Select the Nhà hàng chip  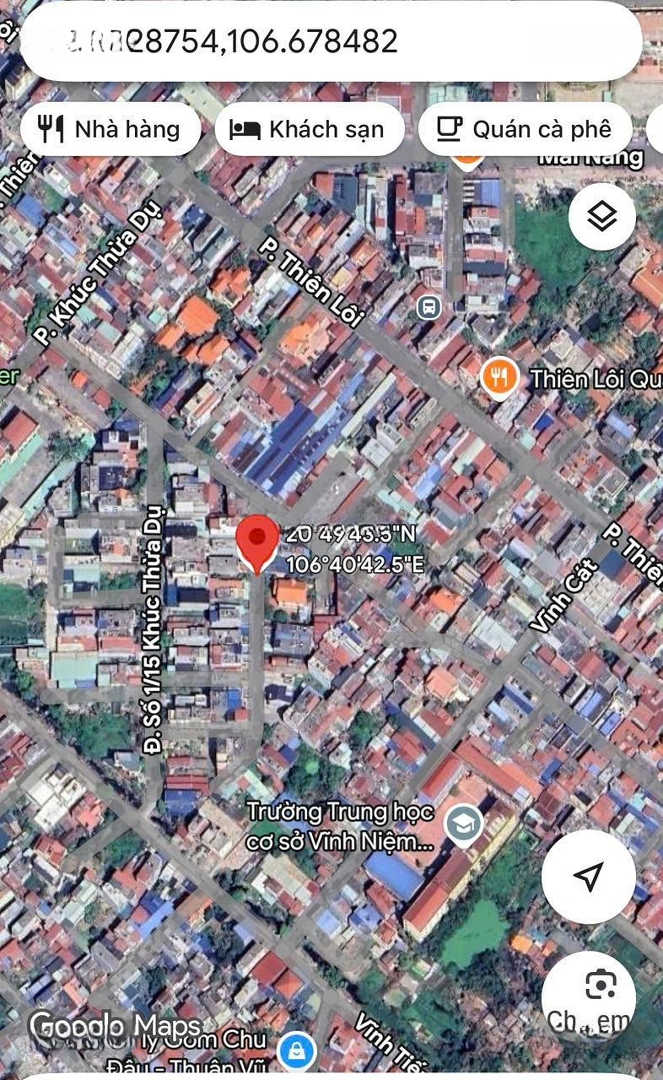110,129
